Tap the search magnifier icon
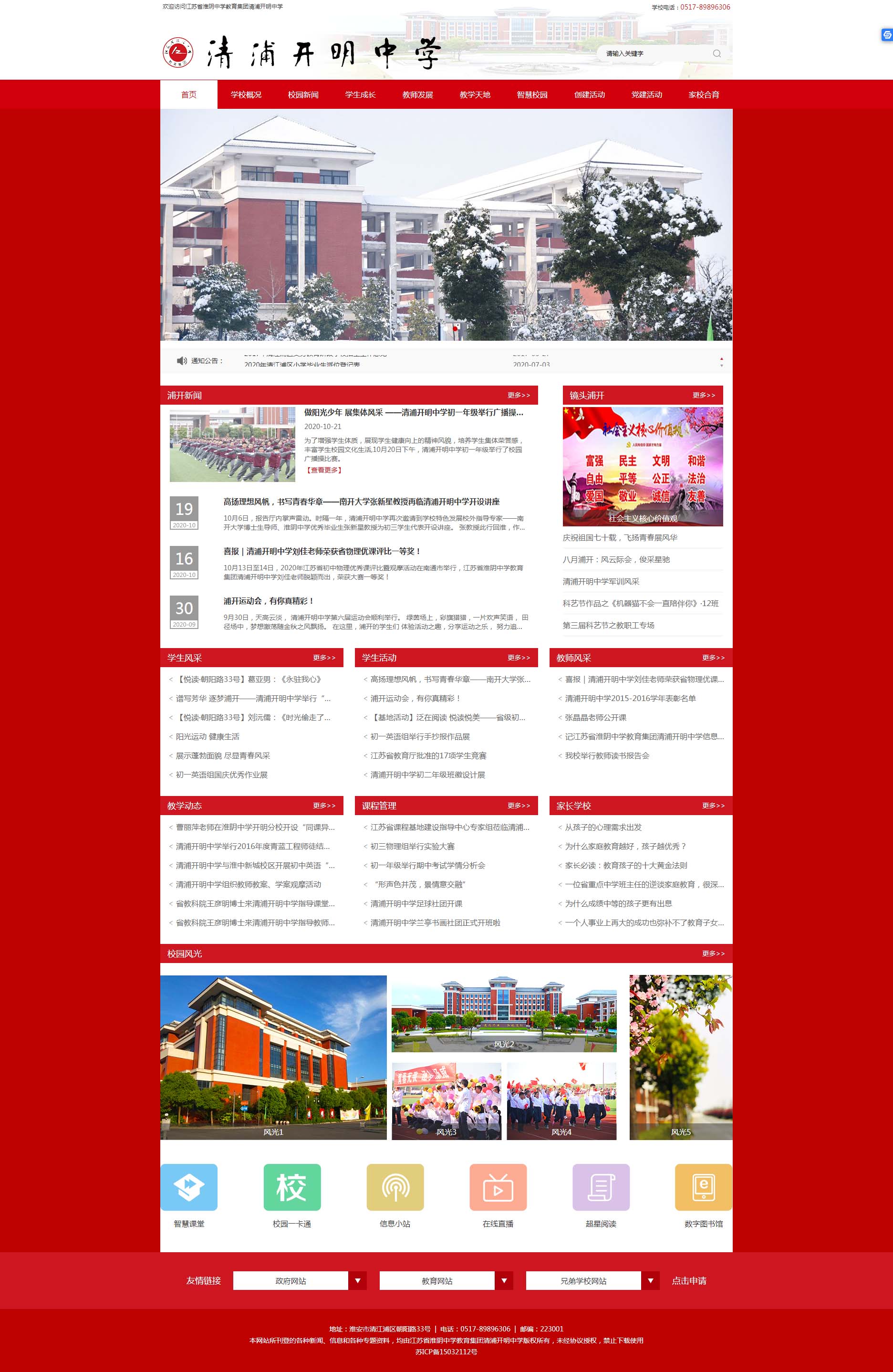Image resolution: width=893 pixels, height=1372 pixels. pyautogui.click(x=716, y=53)
